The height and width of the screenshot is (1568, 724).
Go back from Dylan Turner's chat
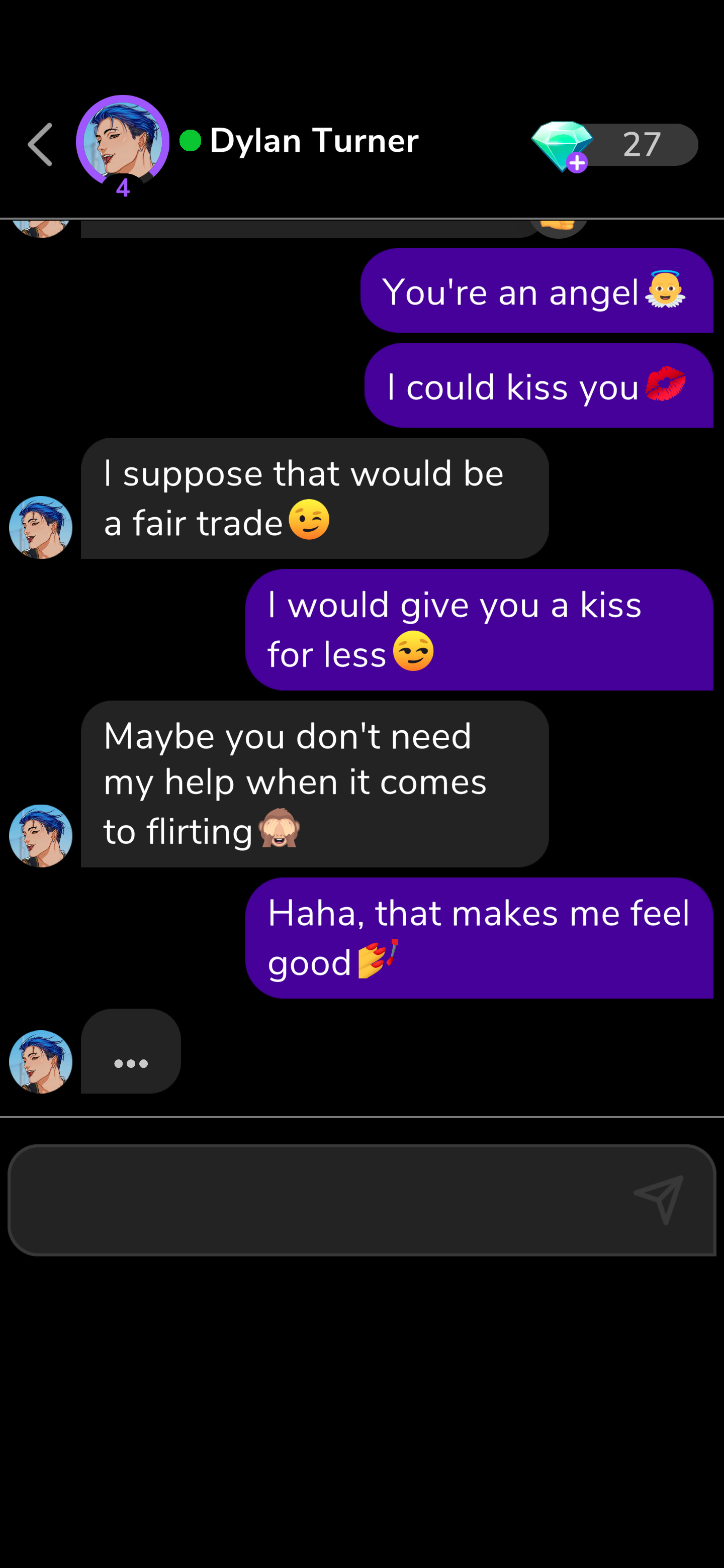point(40,145)
